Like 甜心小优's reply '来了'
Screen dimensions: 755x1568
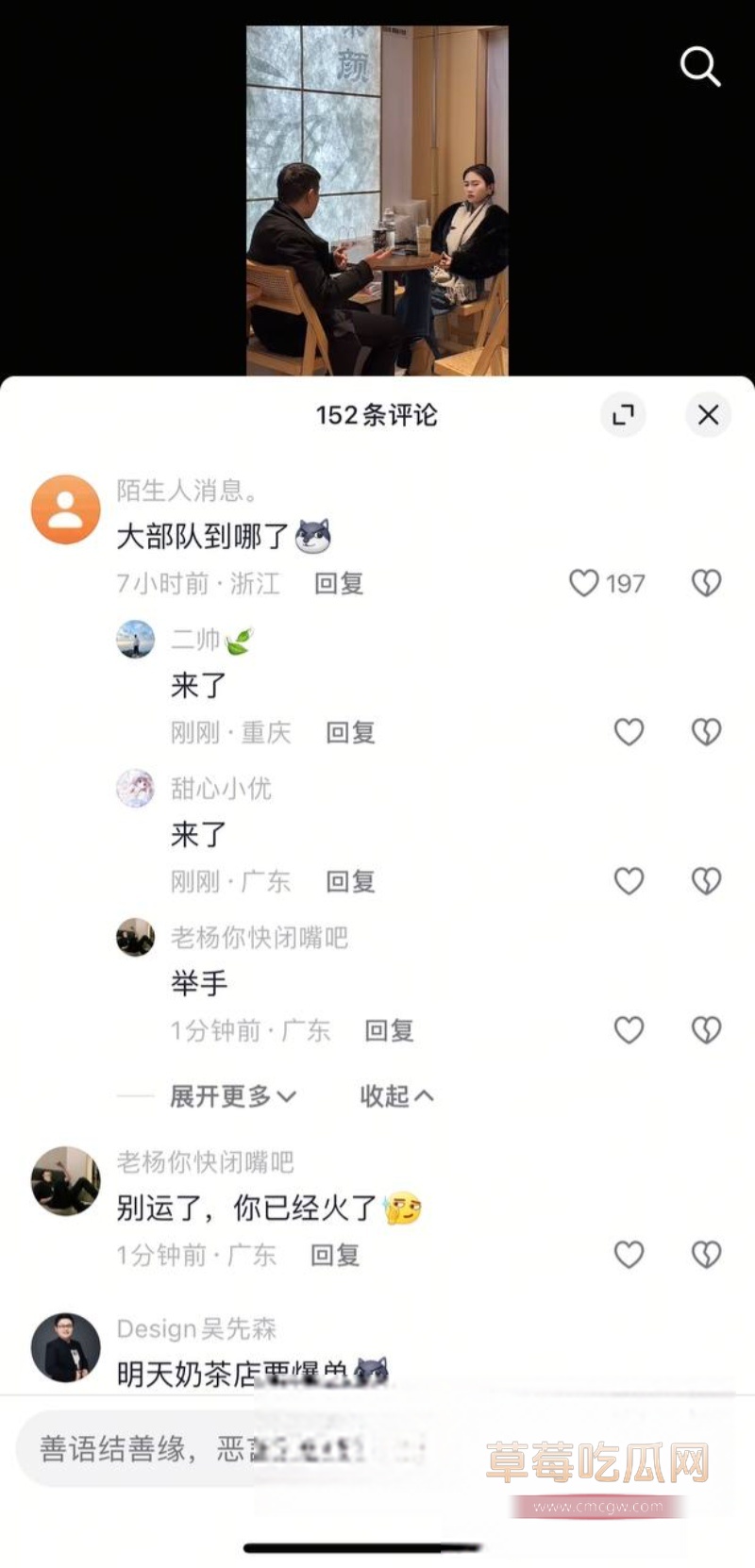(x=629, y=881)
